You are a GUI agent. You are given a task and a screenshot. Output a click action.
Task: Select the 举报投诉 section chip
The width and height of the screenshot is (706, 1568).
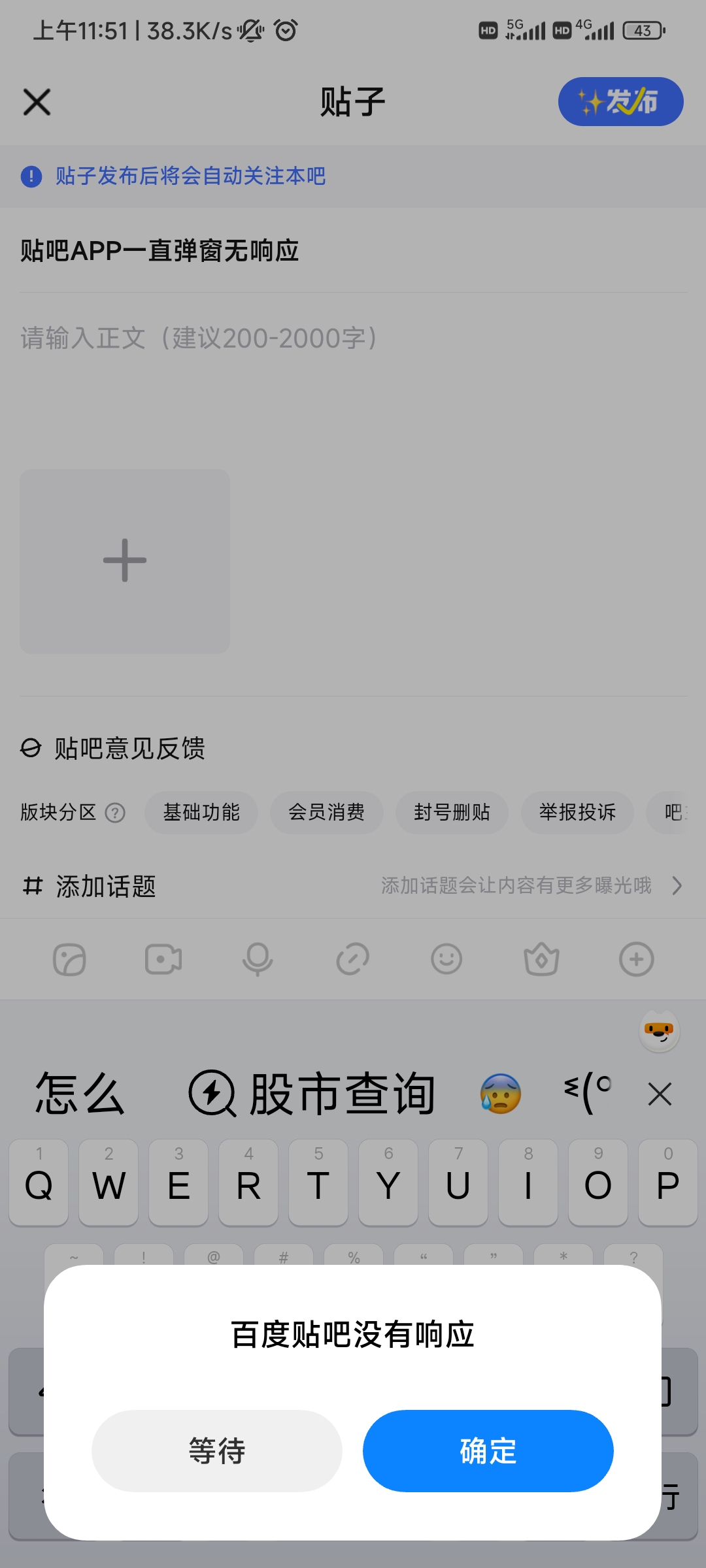577,812
